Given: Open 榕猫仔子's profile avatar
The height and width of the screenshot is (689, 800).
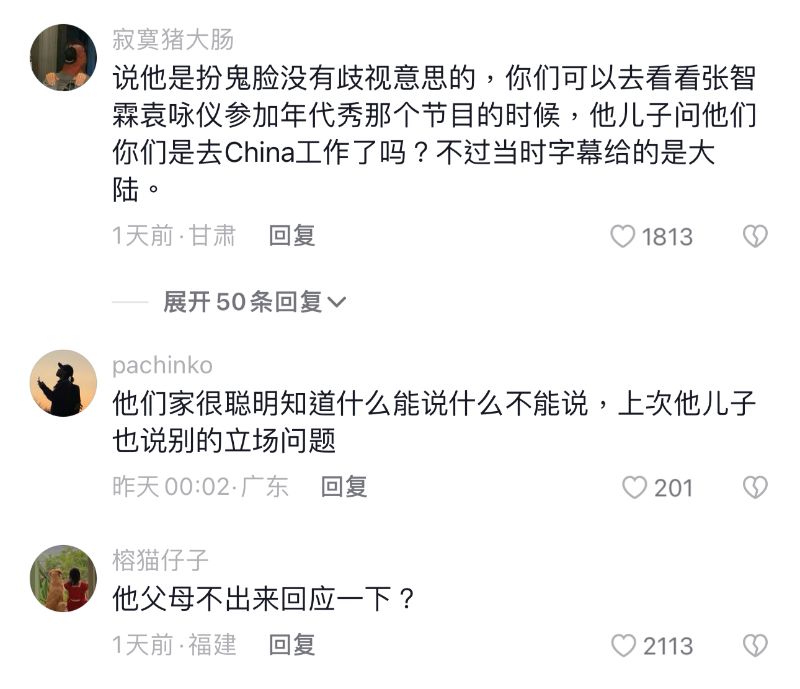Looking at the screenshot, I should coord(64,578).
